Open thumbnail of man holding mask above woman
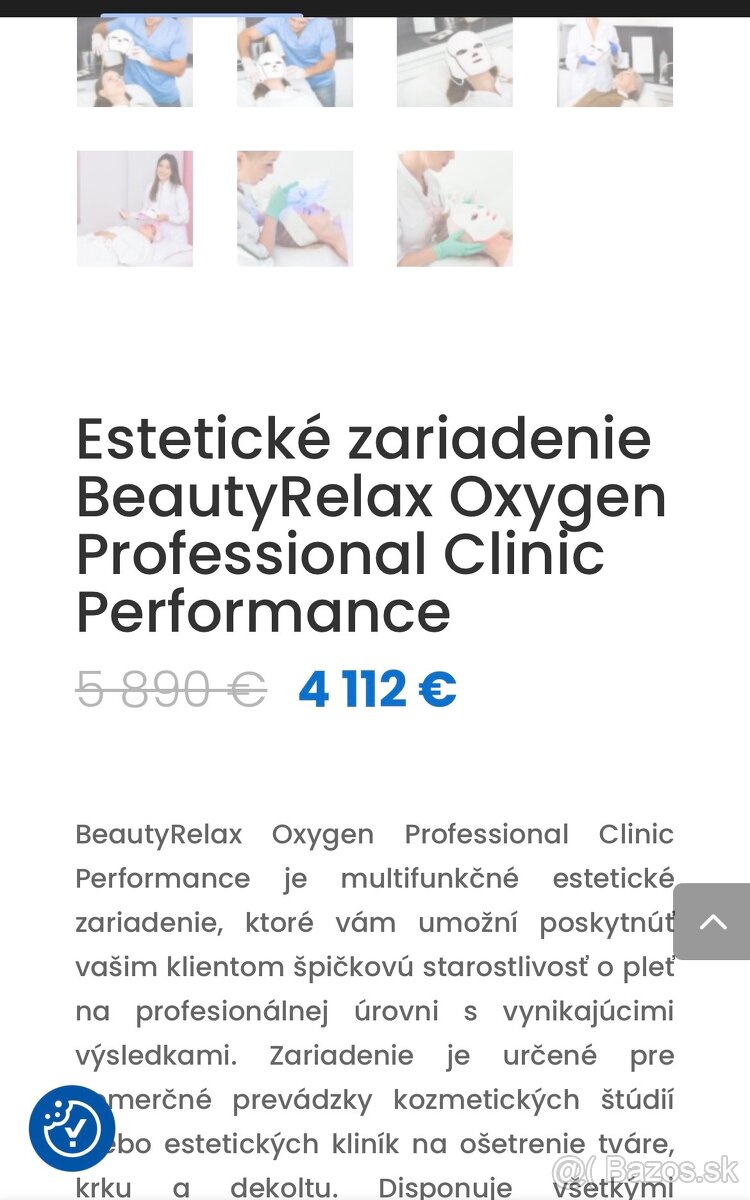This screenshot has width=750, height=1200. 135,62
